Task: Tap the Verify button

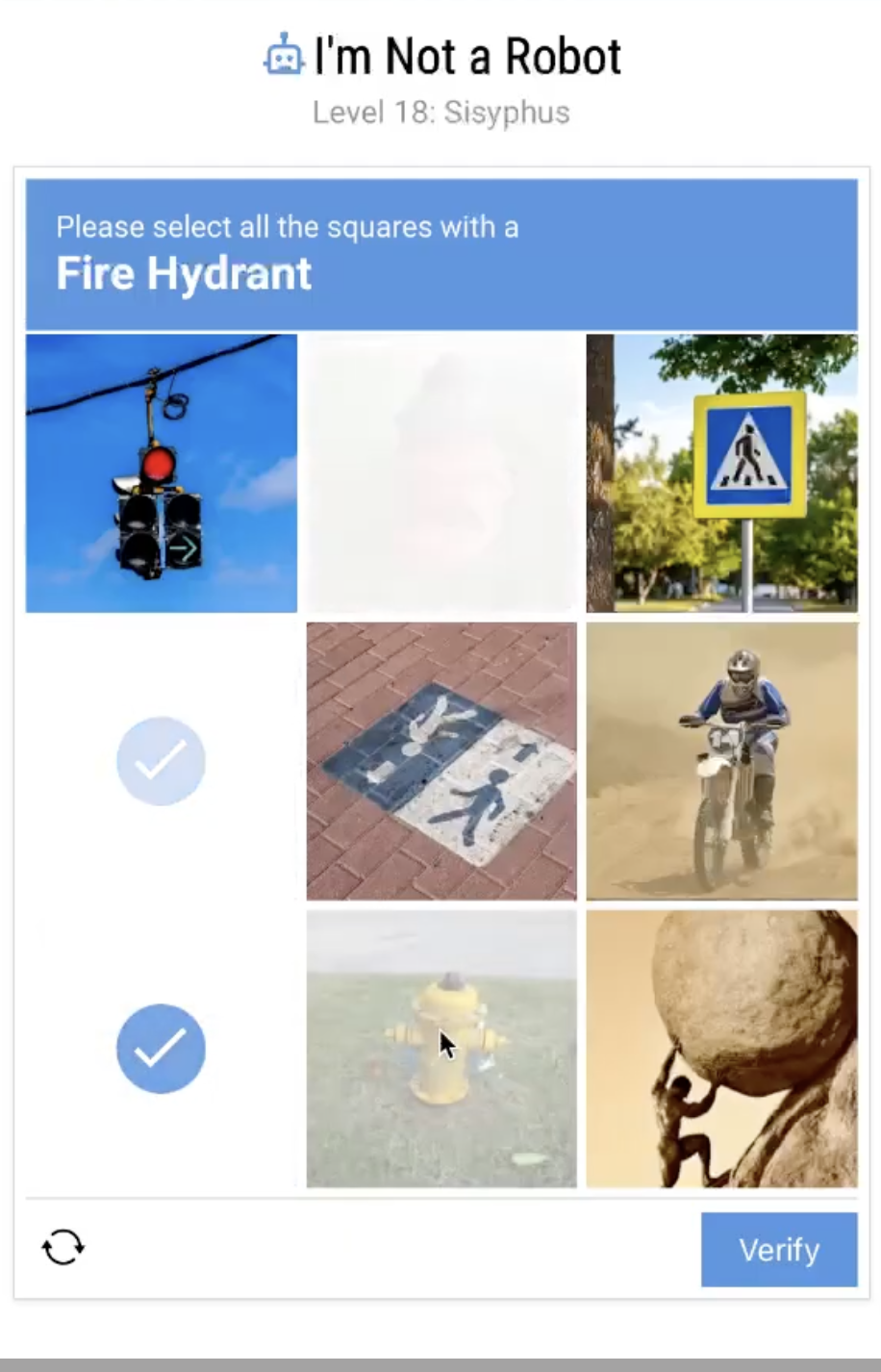Action: point(778,1249)
